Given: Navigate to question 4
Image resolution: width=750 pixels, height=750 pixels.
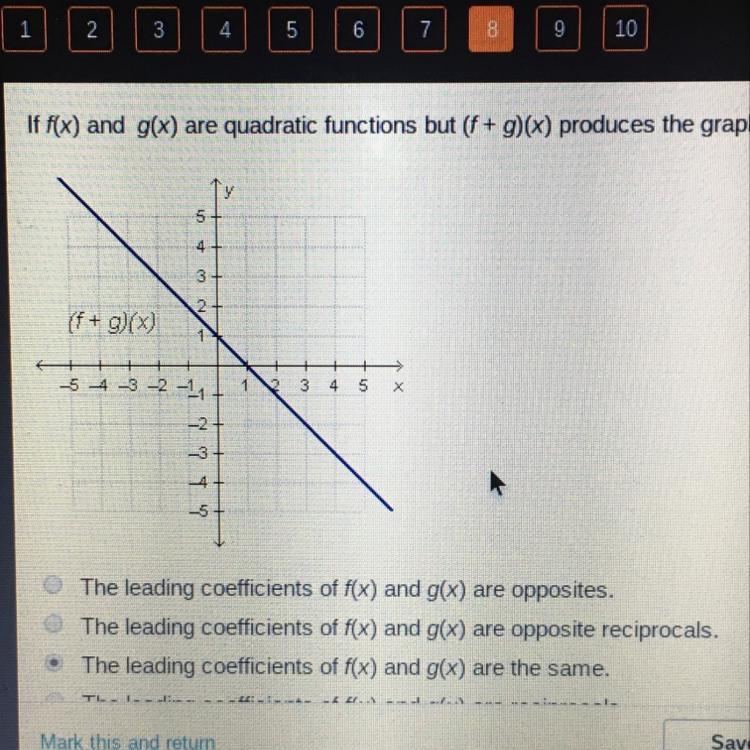Looking at the screenshot, I should pos(225,30).
